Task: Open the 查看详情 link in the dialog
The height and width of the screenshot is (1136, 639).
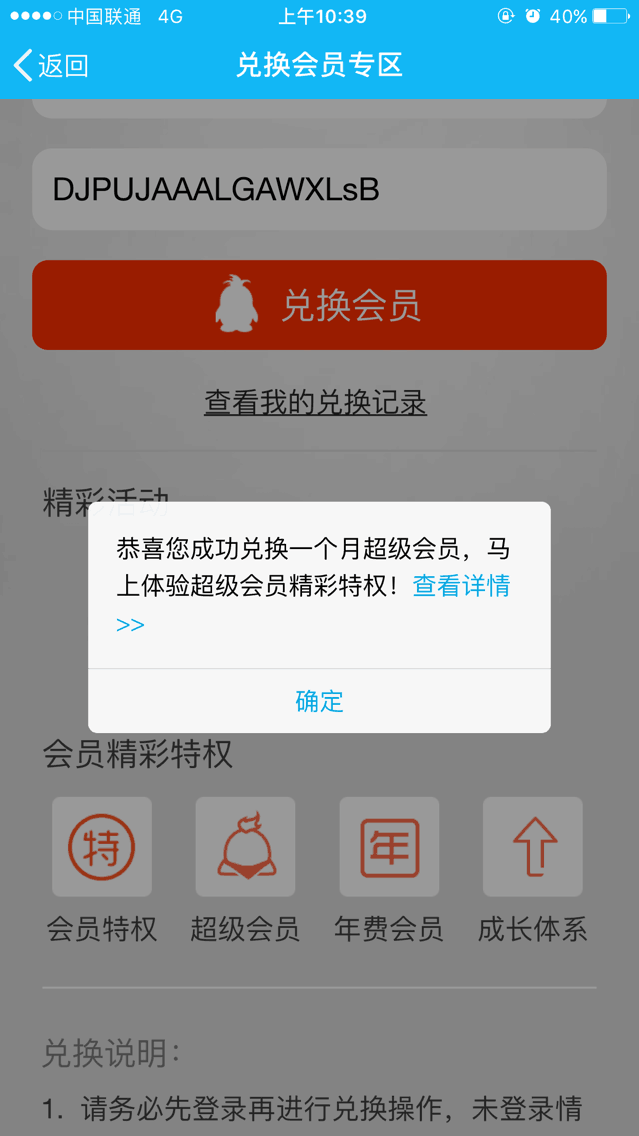Action: (461, 585)
